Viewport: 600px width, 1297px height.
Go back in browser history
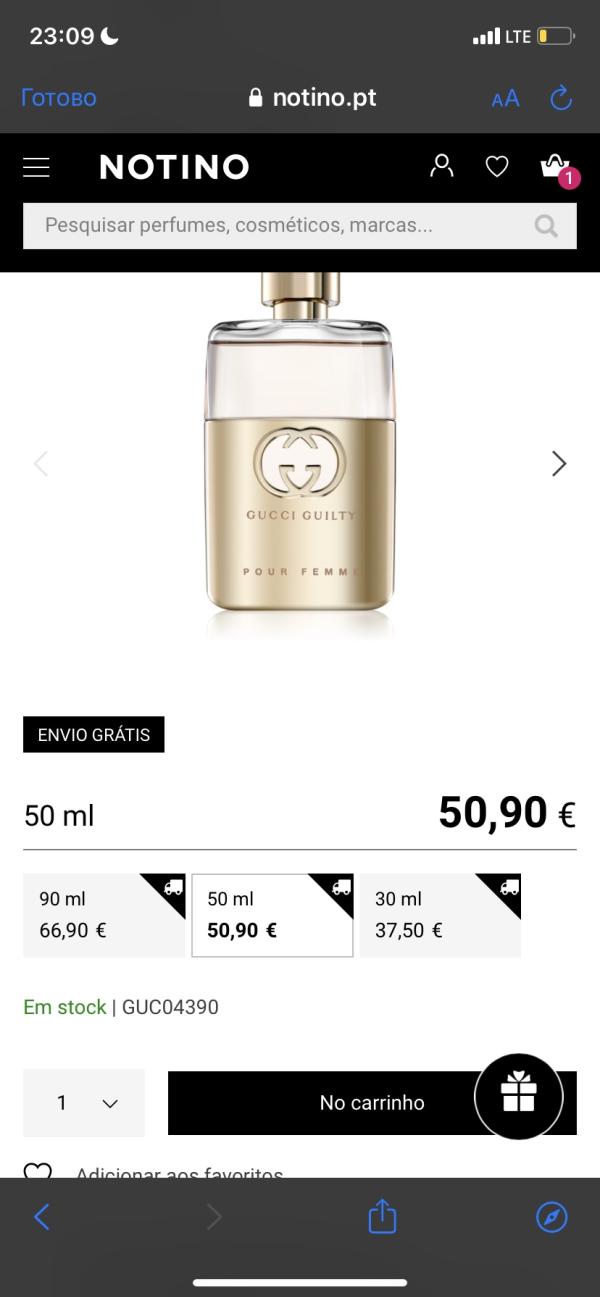click(41, 1217)
